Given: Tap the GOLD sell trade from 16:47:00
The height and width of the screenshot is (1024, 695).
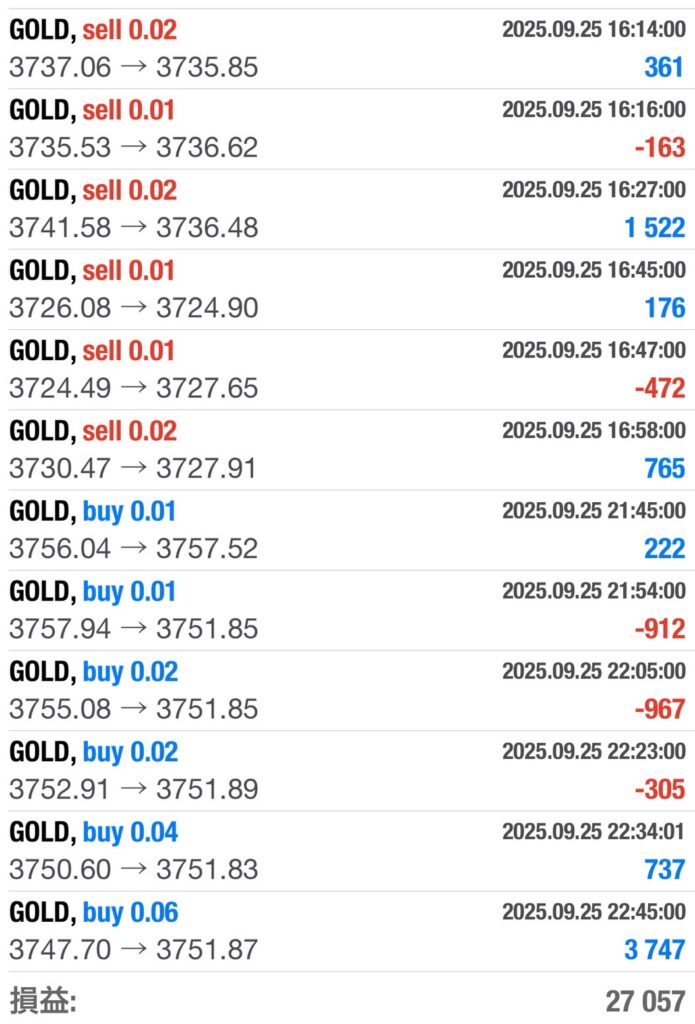Looking at the screenshot, I should click(347, 369).
